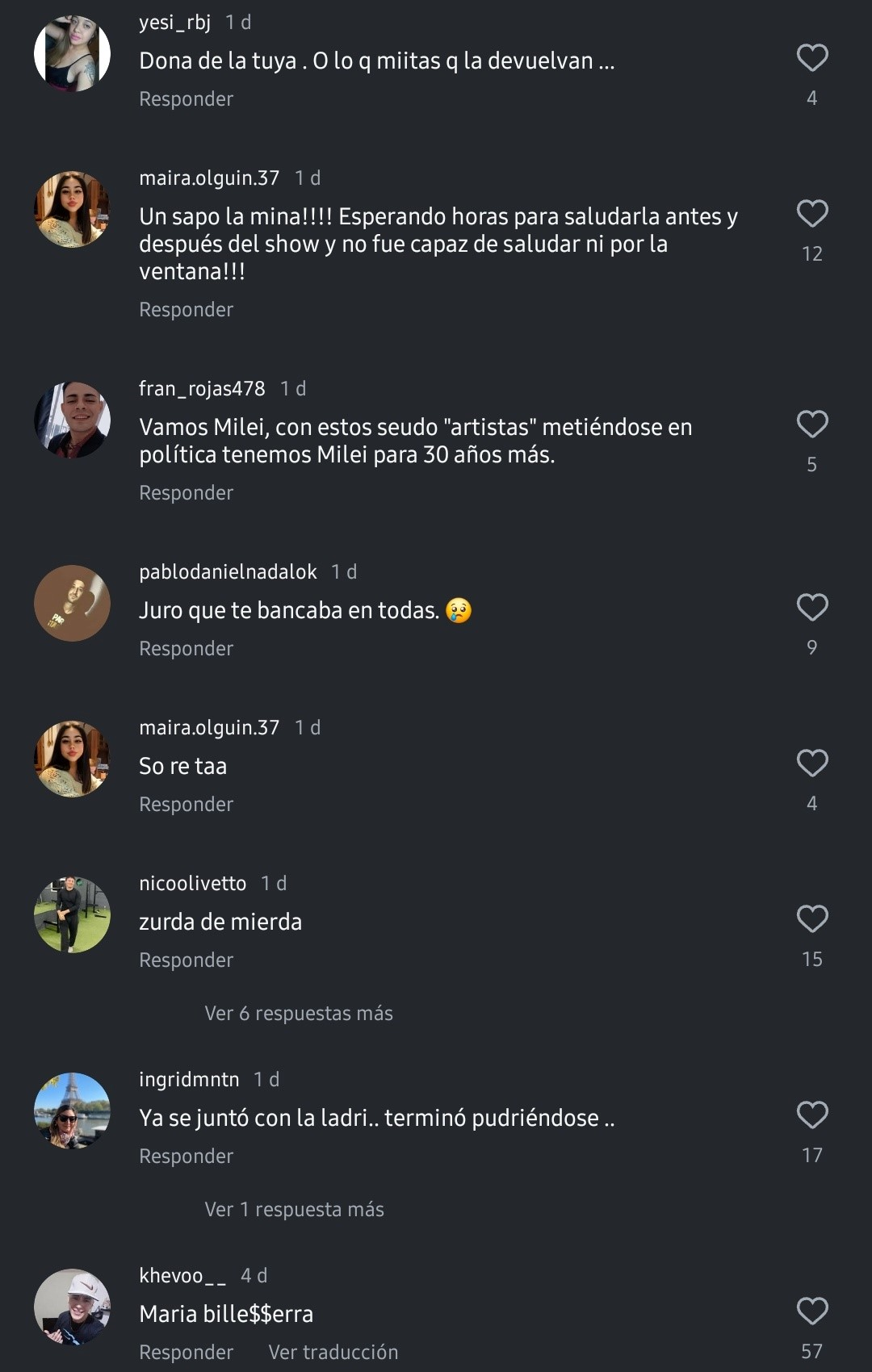This screenshot has width=872, height=1372.
Task: Expand "Ver 1 respuesta más" reply
Action: pos(294,1210)
